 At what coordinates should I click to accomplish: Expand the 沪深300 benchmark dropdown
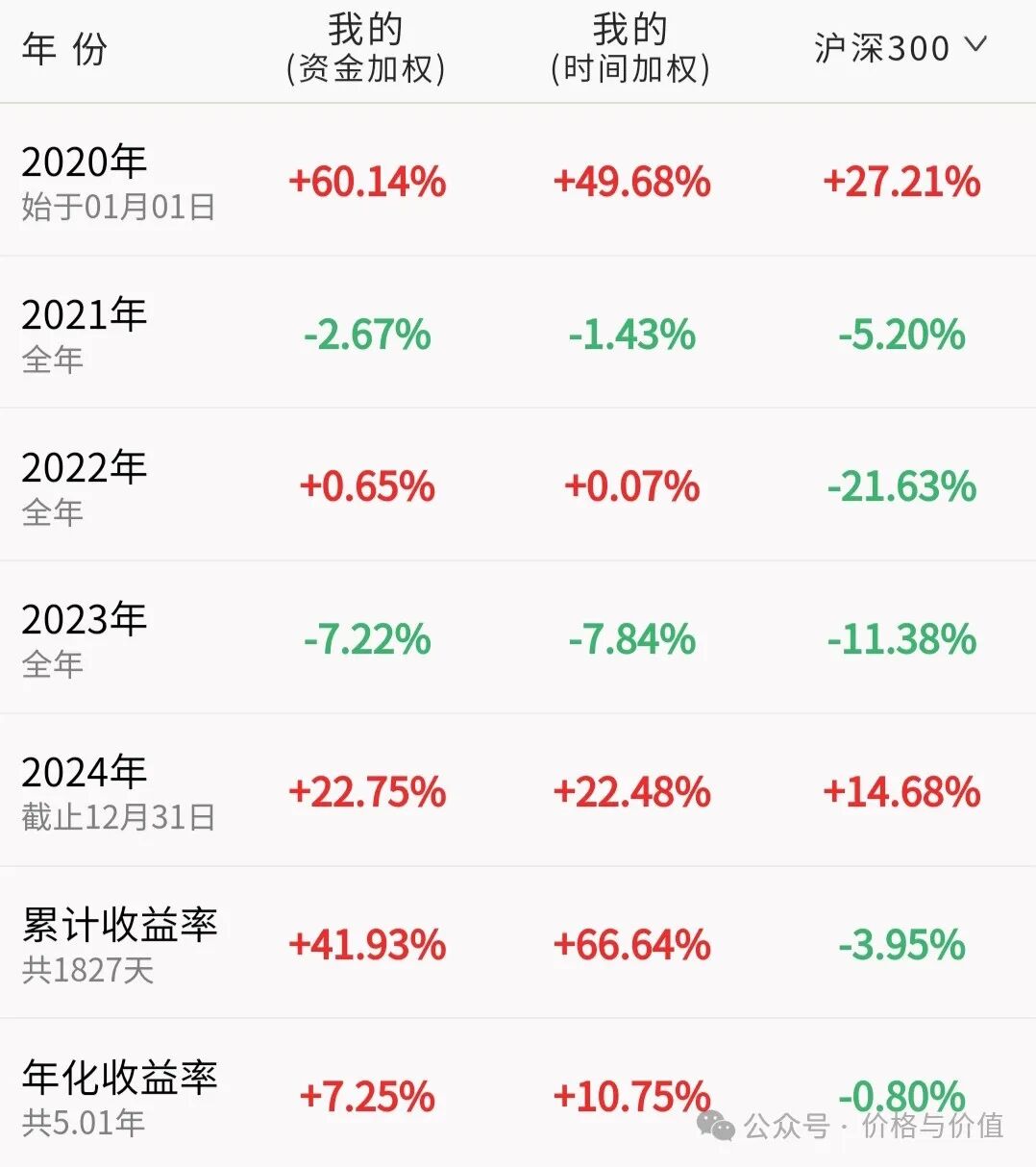974,45
